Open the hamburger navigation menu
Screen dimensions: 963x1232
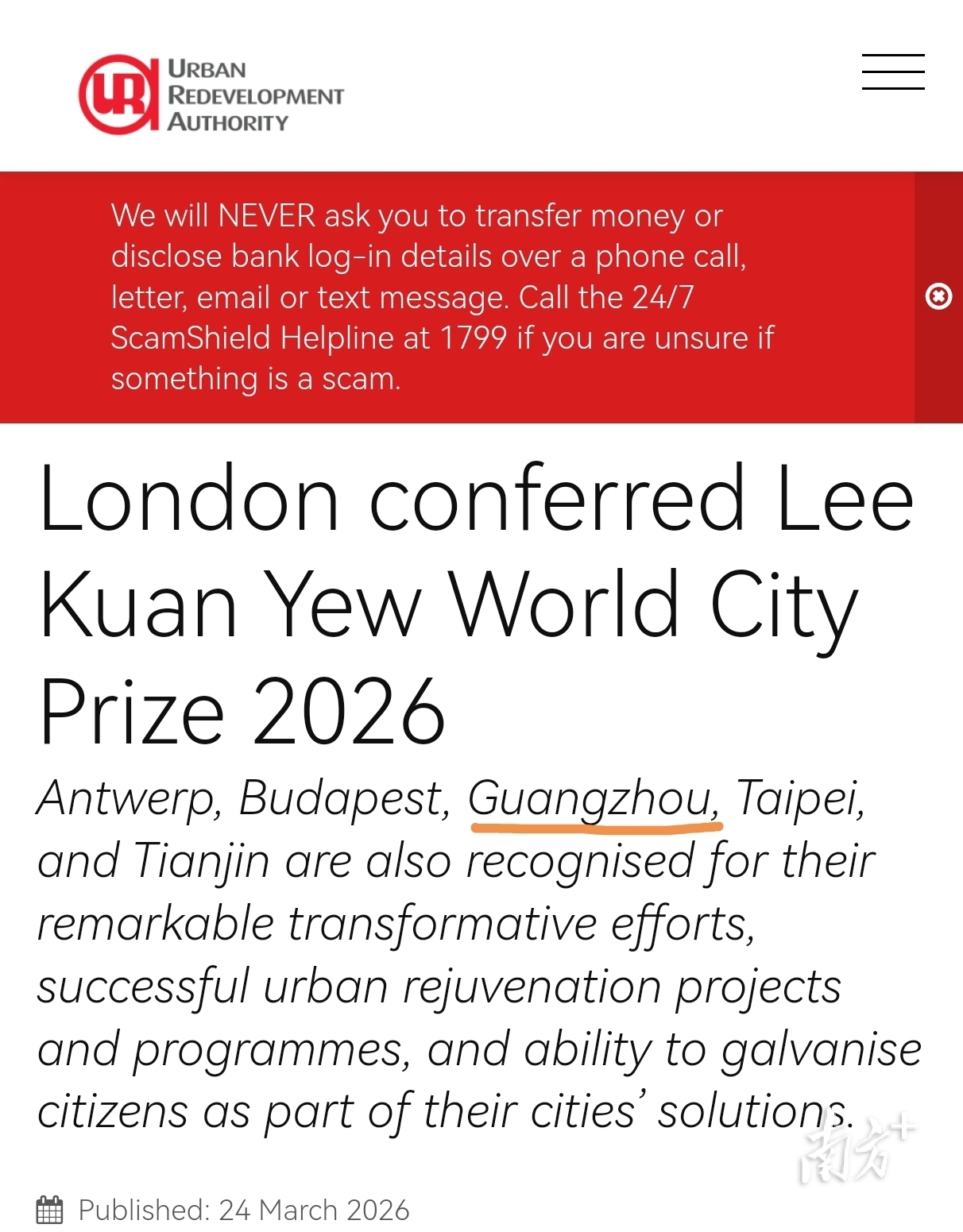tap(893, 72)
